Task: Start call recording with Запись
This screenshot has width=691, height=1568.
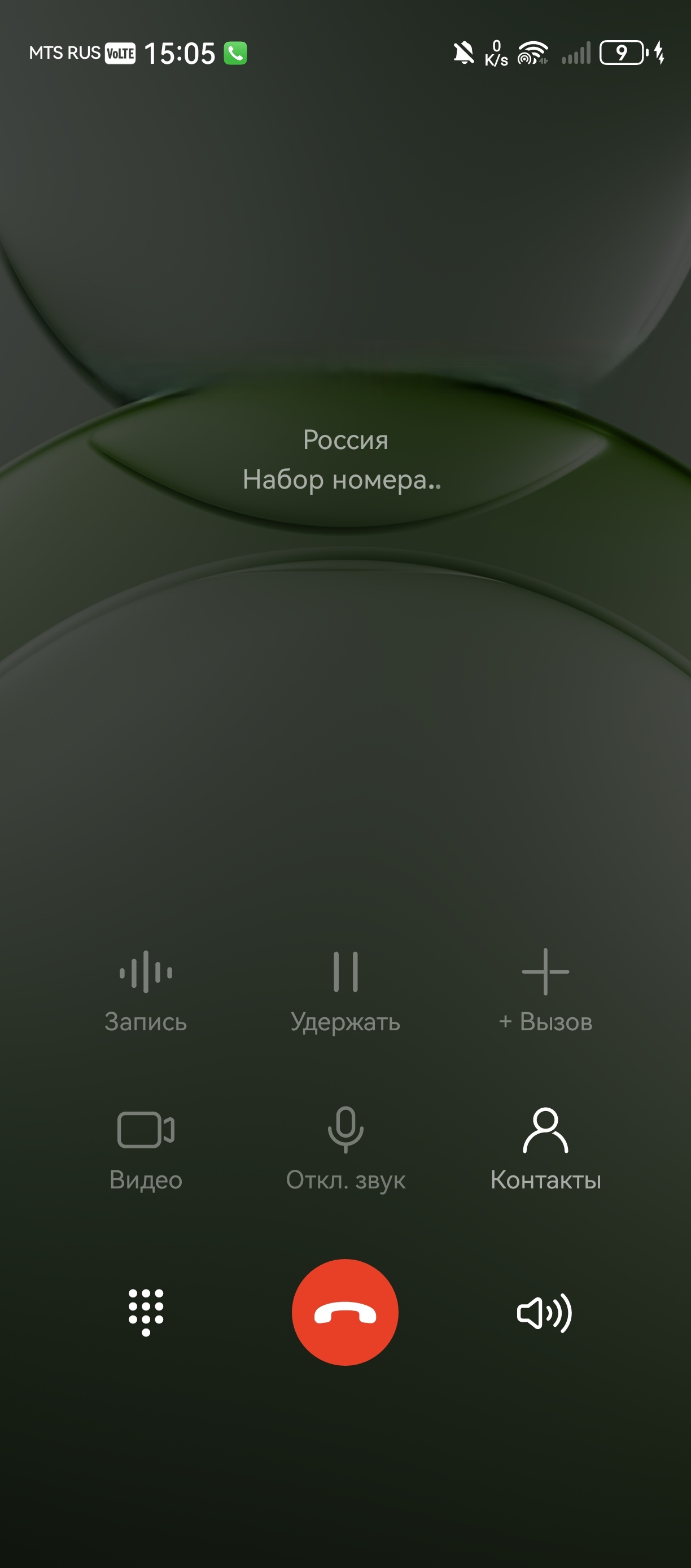Action: (146, 989)
